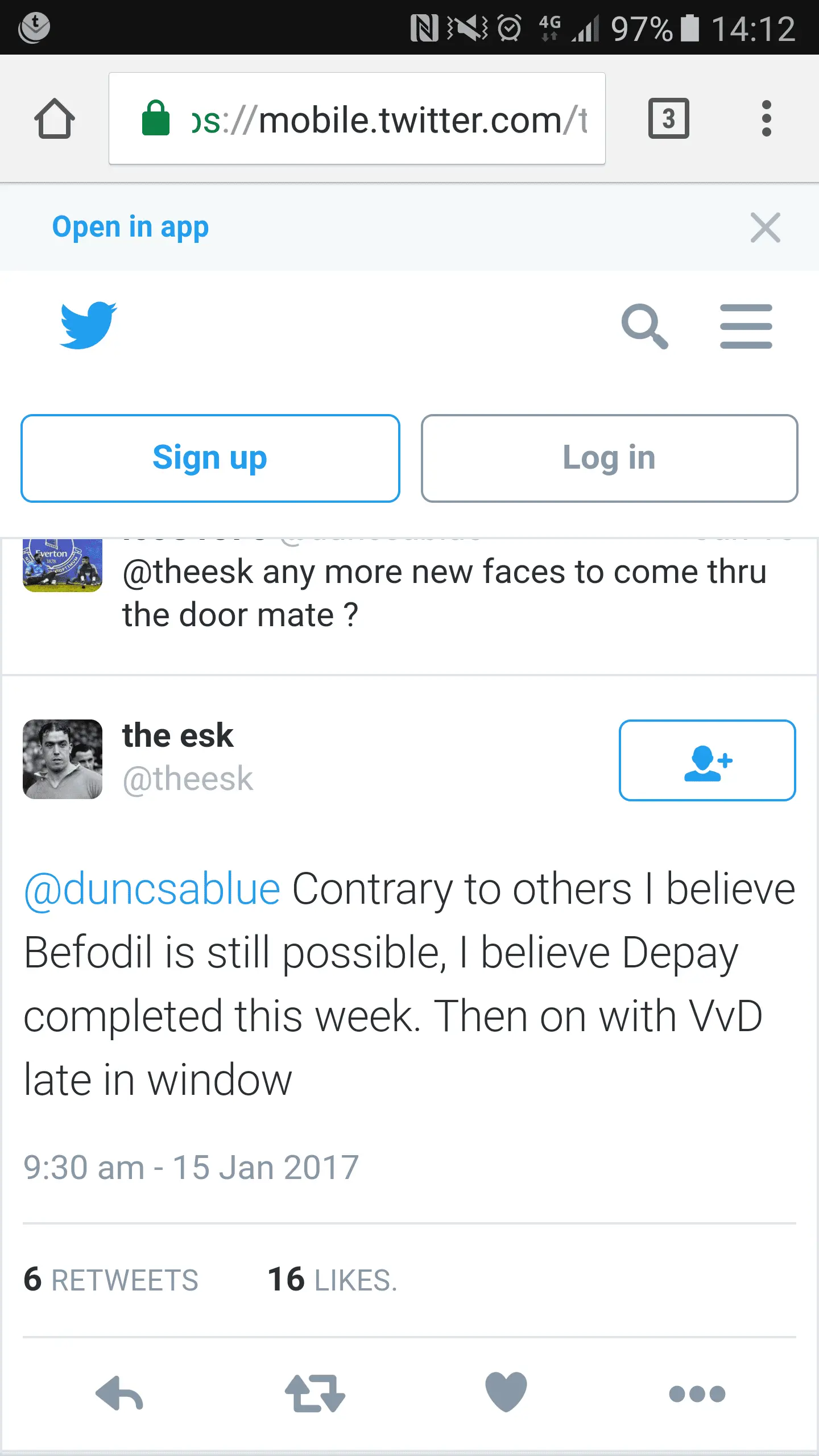The height and width of the screenshot is (1456, 819).
Task: Open the browser three-dot overflow menu
Action: coord(766,118)
